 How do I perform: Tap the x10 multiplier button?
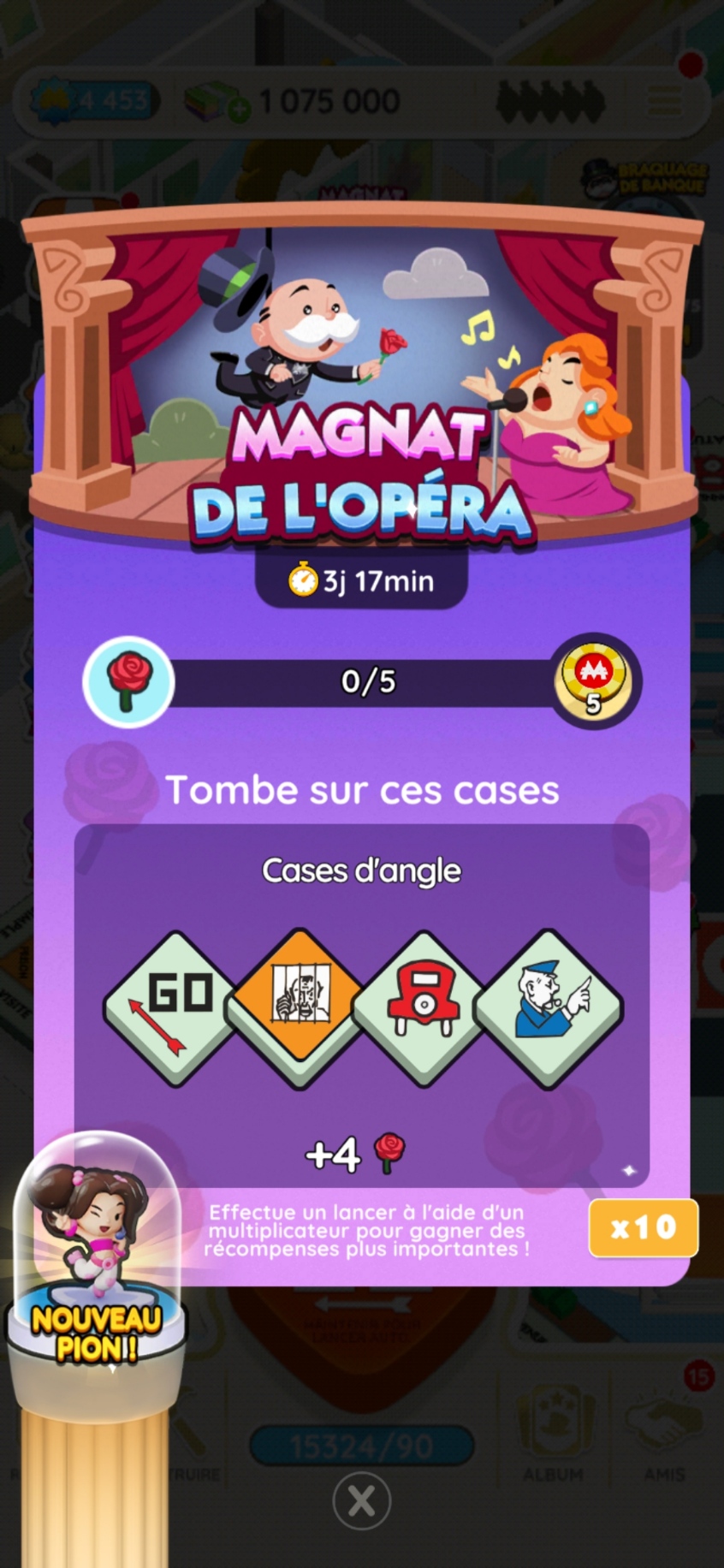(x=643, y=1228)
